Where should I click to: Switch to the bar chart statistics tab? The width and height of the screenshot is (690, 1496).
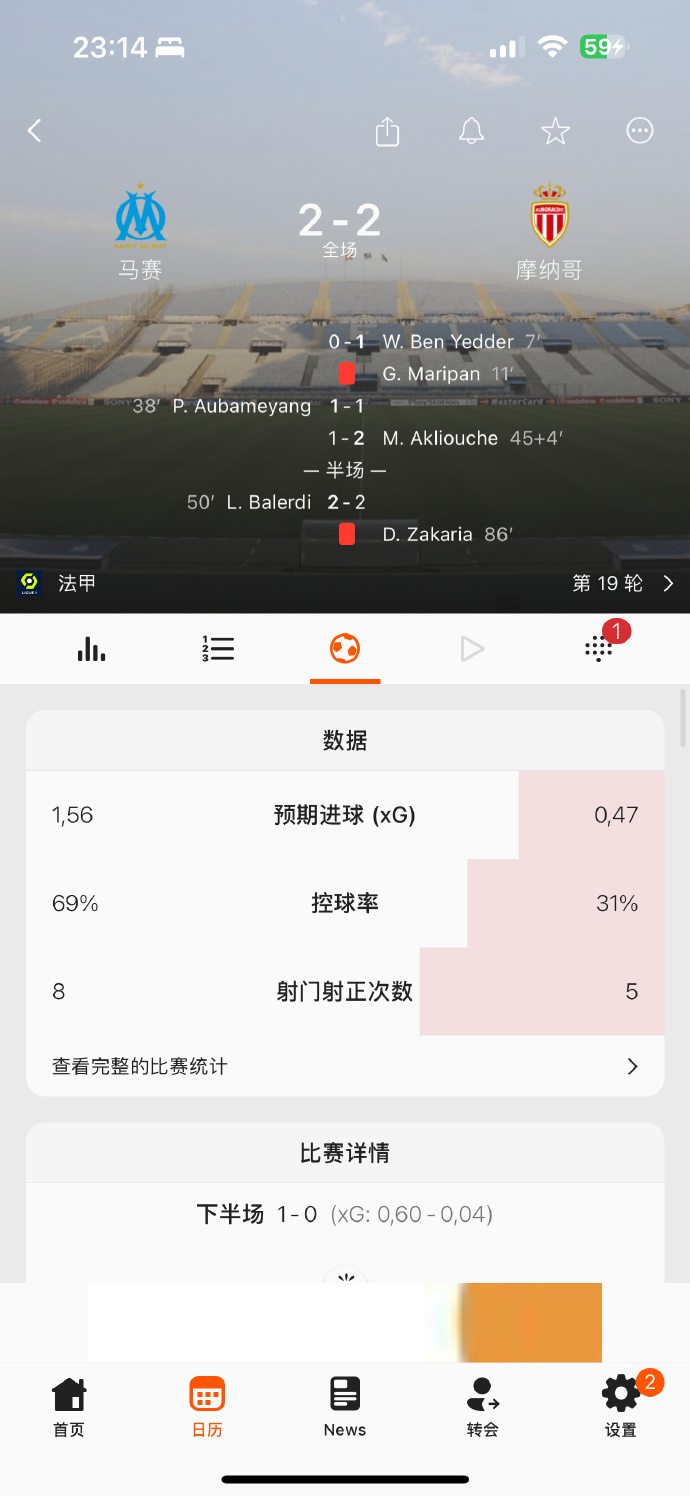pyautogui.click(x=91, y=649)
